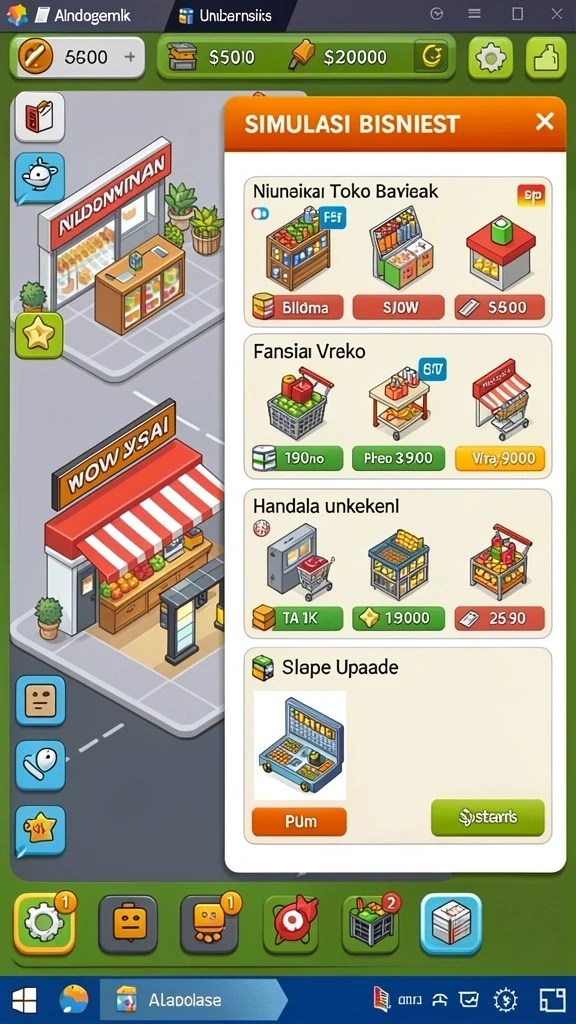Add more coins with the plus button
The width and height of the screenshot is (576, 1024).
[x=129, y=57]
